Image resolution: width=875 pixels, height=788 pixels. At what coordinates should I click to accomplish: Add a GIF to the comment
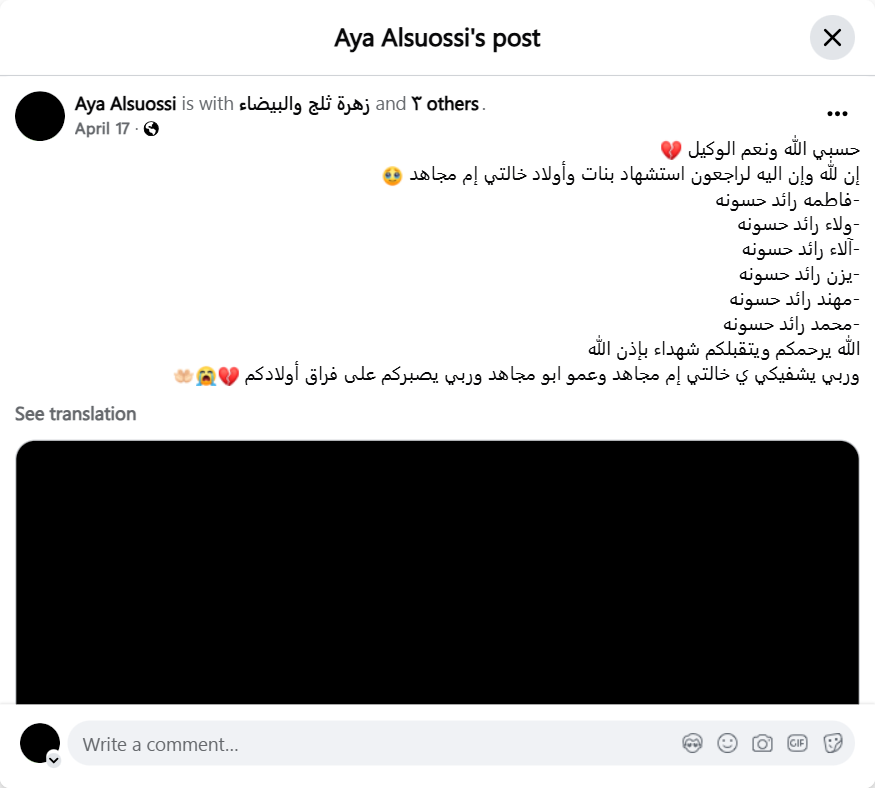[797, 743]
